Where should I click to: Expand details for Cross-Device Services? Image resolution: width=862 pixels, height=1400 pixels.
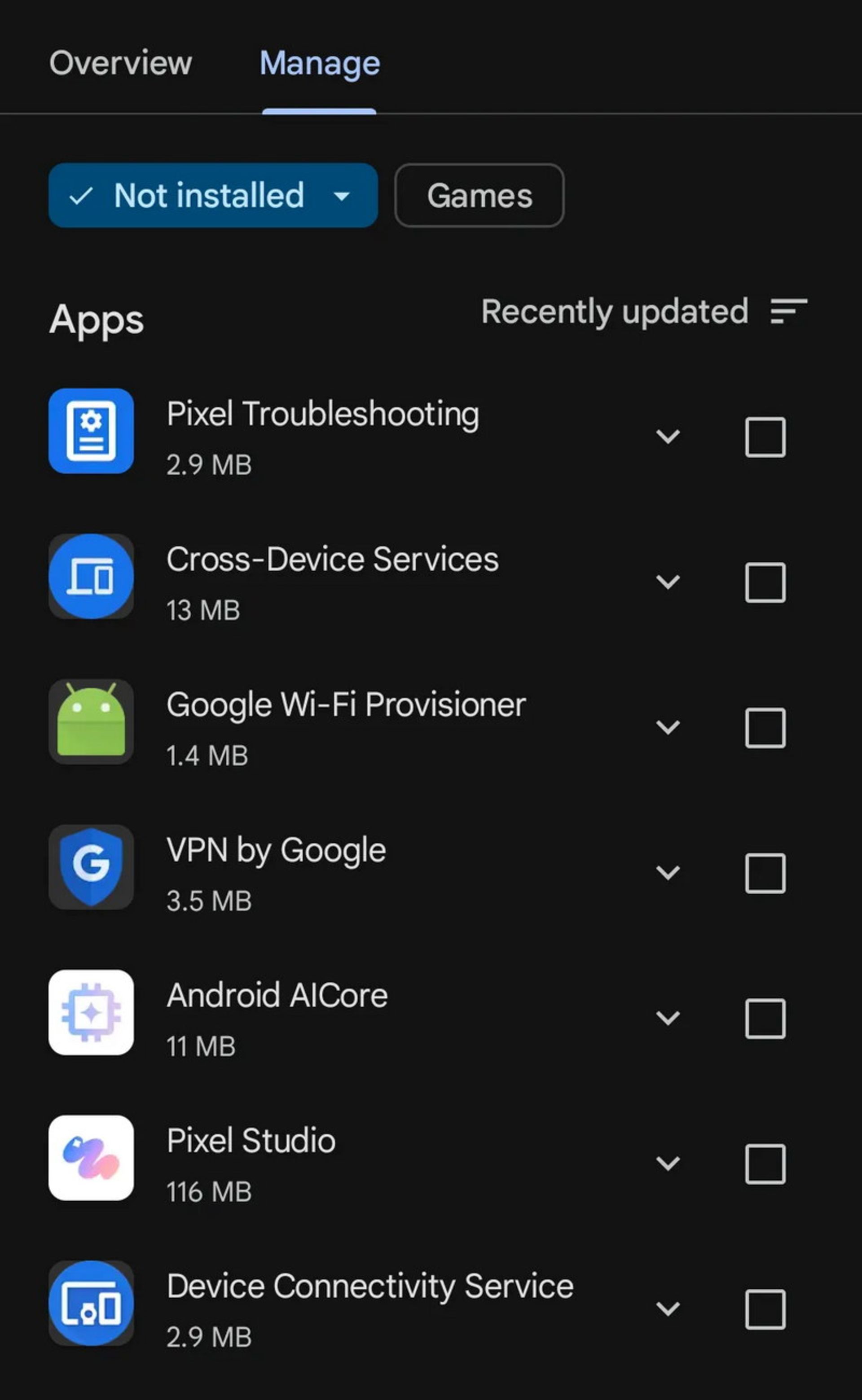coord(668,582)
